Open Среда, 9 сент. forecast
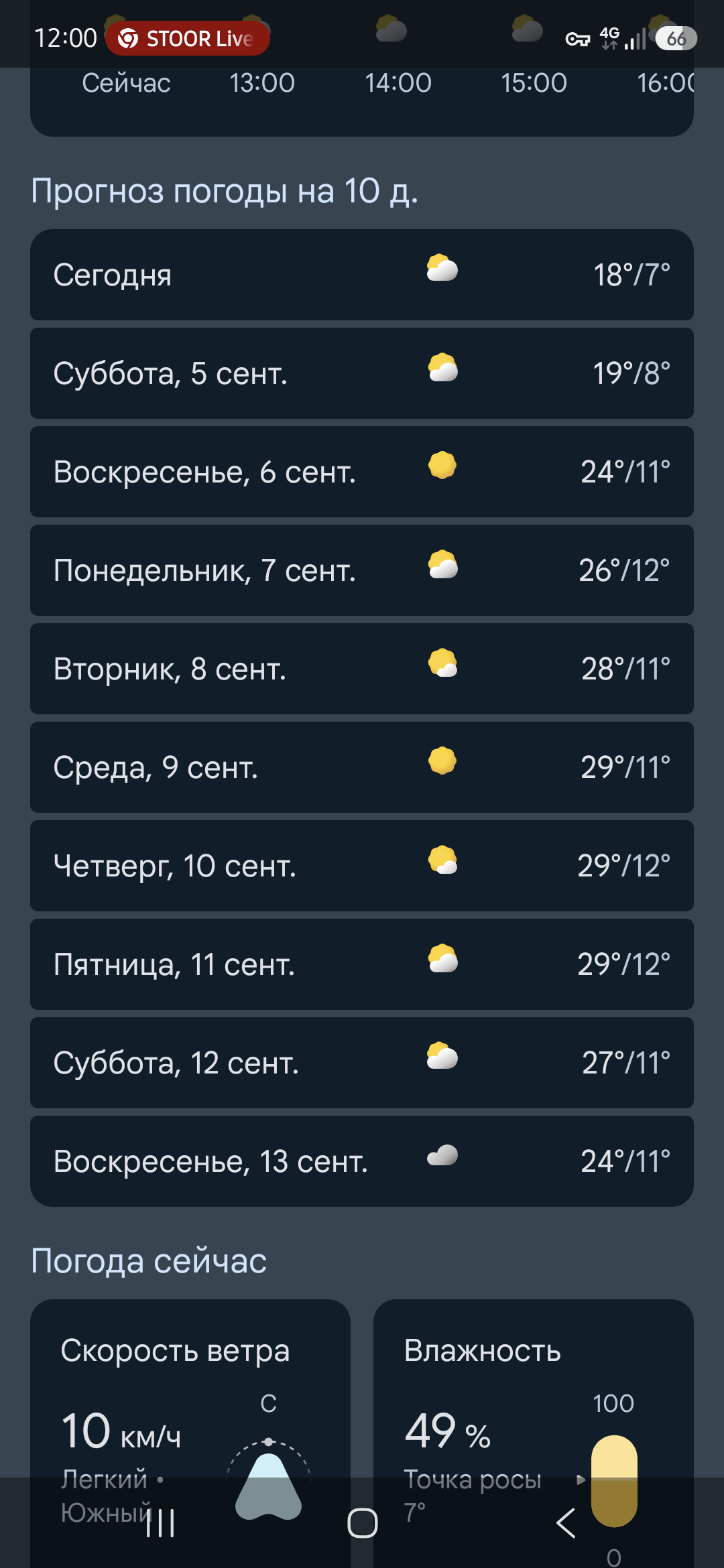Viewport: 724px width, 1568px height. (362, 767)
